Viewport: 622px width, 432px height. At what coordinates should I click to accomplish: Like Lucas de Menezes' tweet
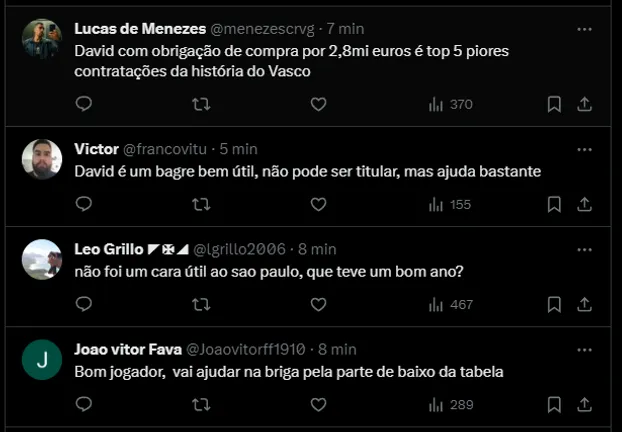318,104
